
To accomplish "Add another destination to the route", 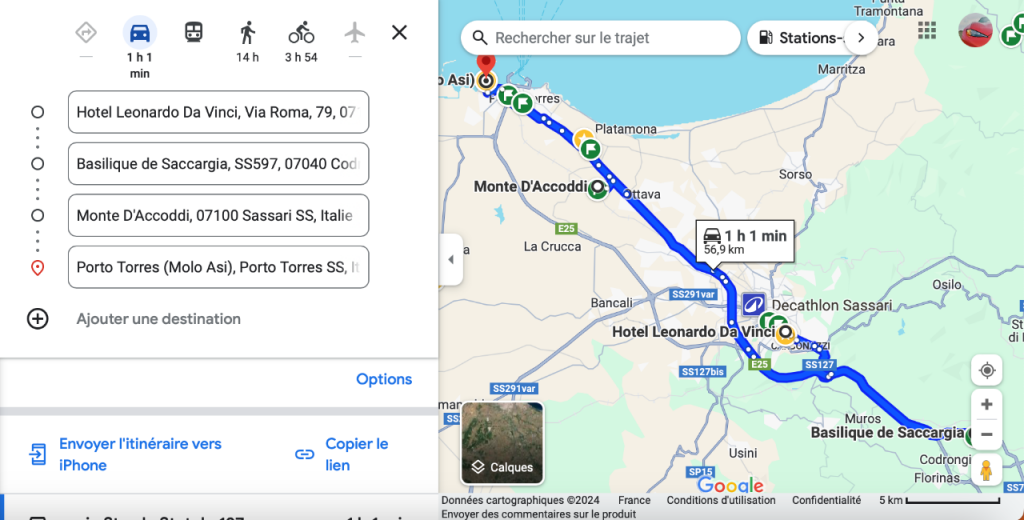I will click(x=158, y=319).
